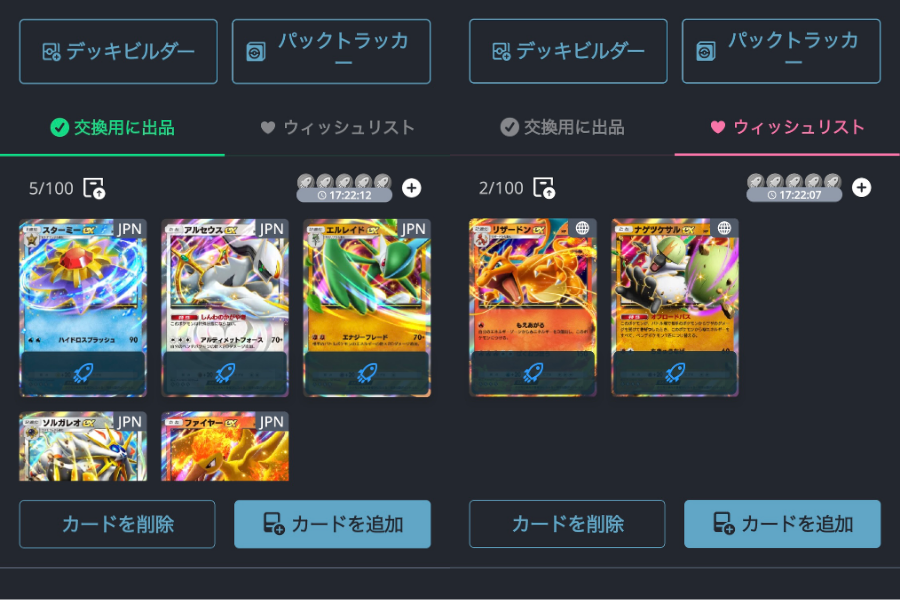The width and height of the screenshot is (900, 600).
Task: Tap カードを追加 under the 5/100 list
Action: 333,524
